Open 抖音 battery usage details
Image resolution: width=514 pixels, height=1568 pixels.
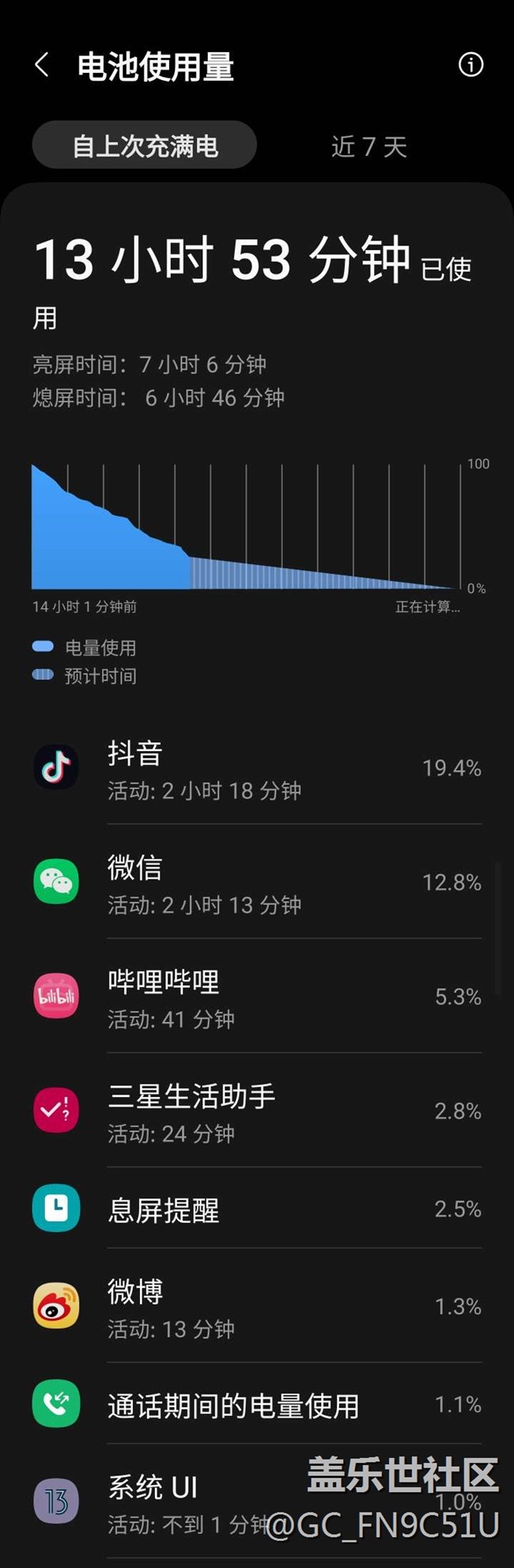coord(257,769)
